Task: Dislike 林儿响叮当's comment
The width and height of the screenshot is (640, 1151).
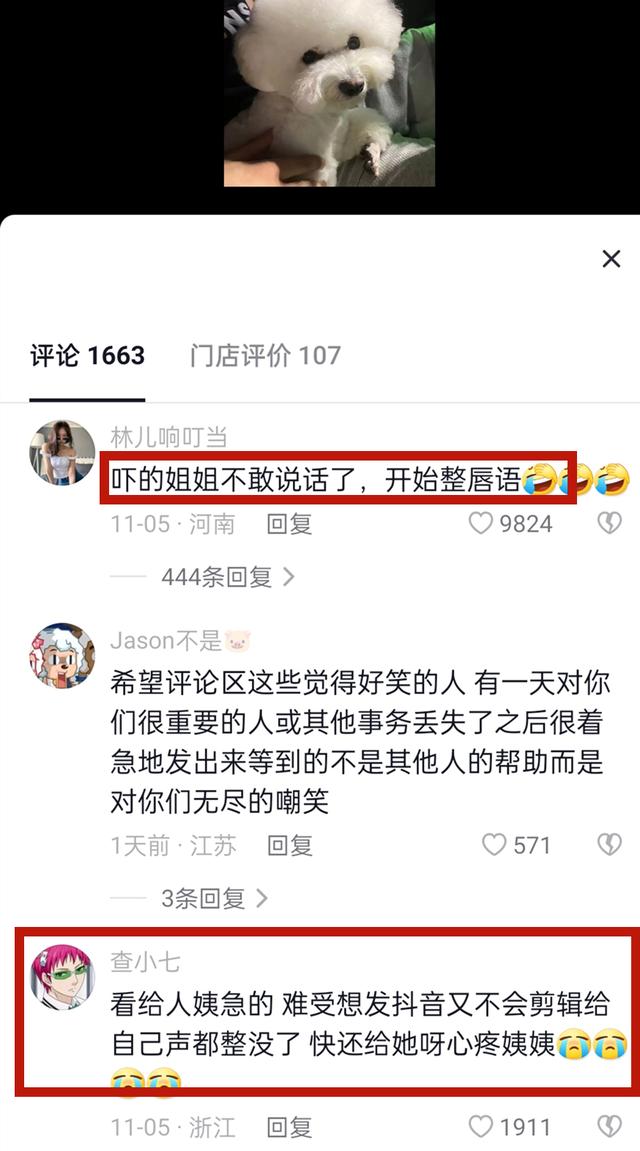Action: pyautogui.click(x=609, y=523)
